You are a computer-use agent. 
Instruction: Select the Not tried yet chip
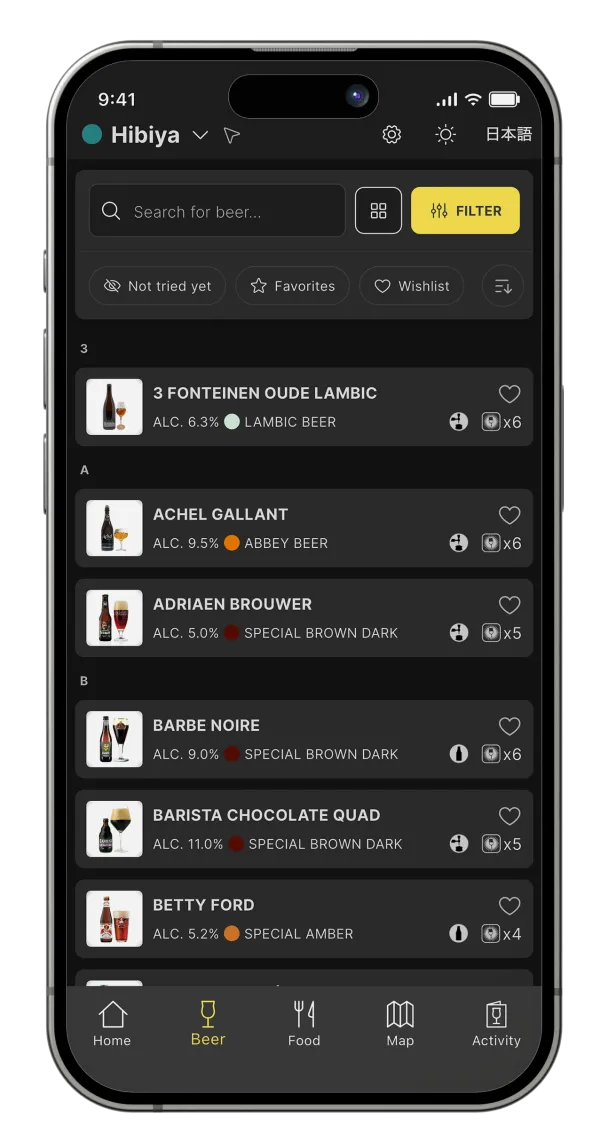[157, 286]
